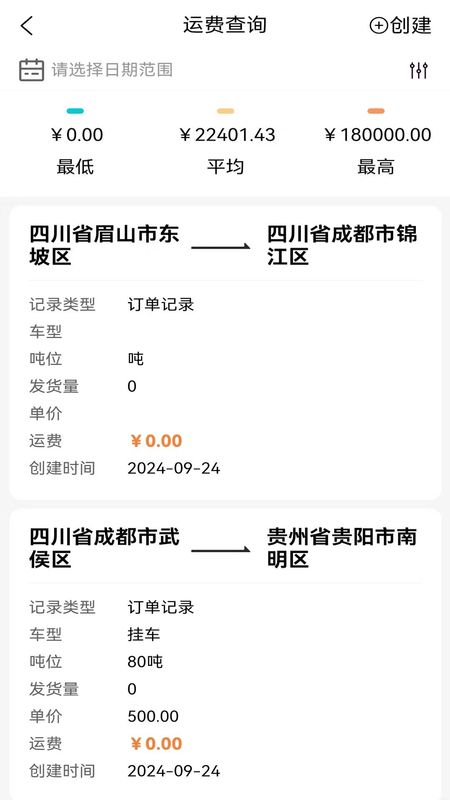Open the 眉山市东坡区 to 成都市锦江区 record
Image resolution: width=450 pixels, height=800 pixels.
pos(225,353)
